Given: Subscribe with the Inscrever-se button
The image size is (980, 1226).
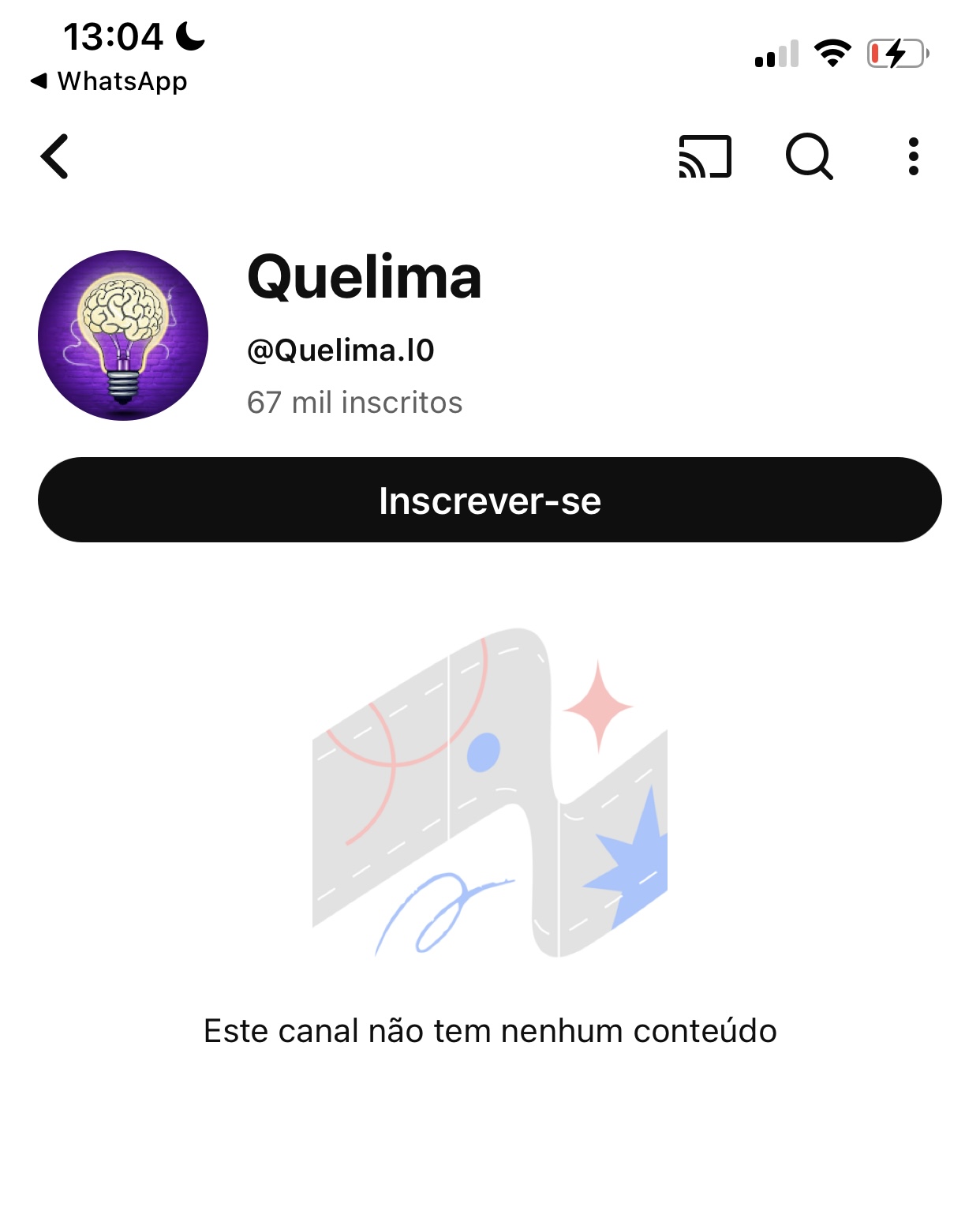Looking at the screenshot, I should click(x=489, y=500).
